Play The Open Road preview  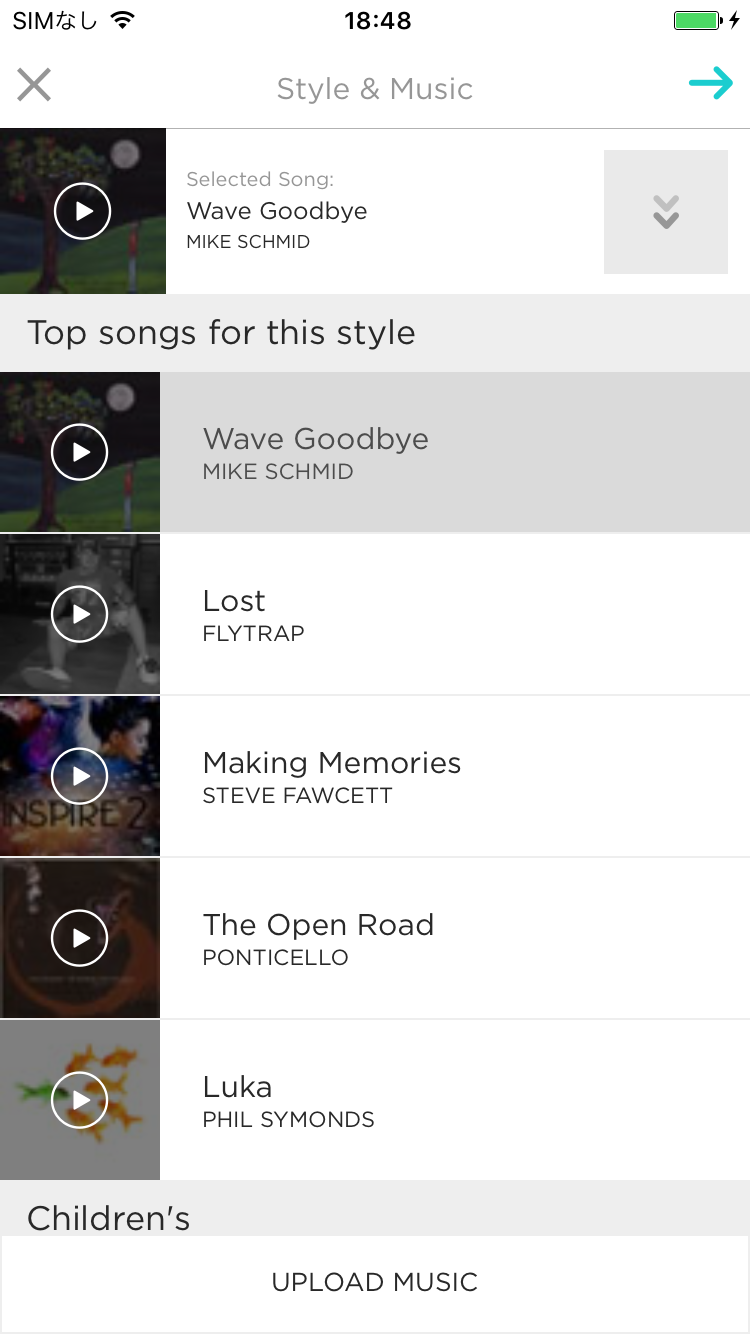click(x=79, y=938)
